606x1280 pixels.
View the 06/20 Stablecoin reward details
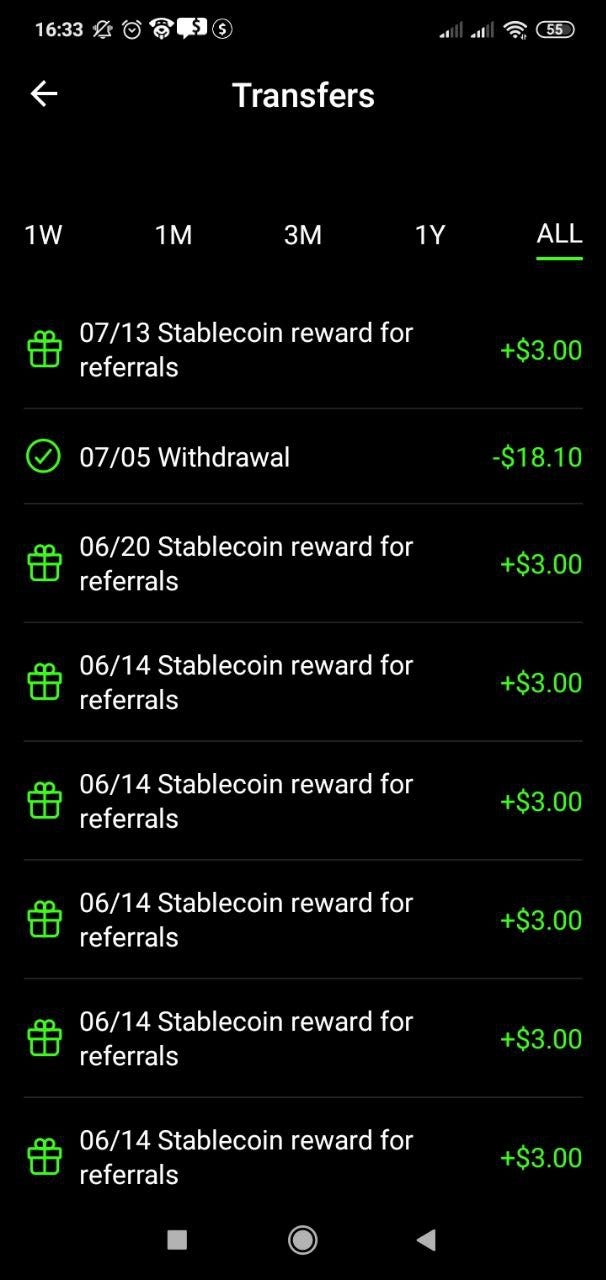303,564
